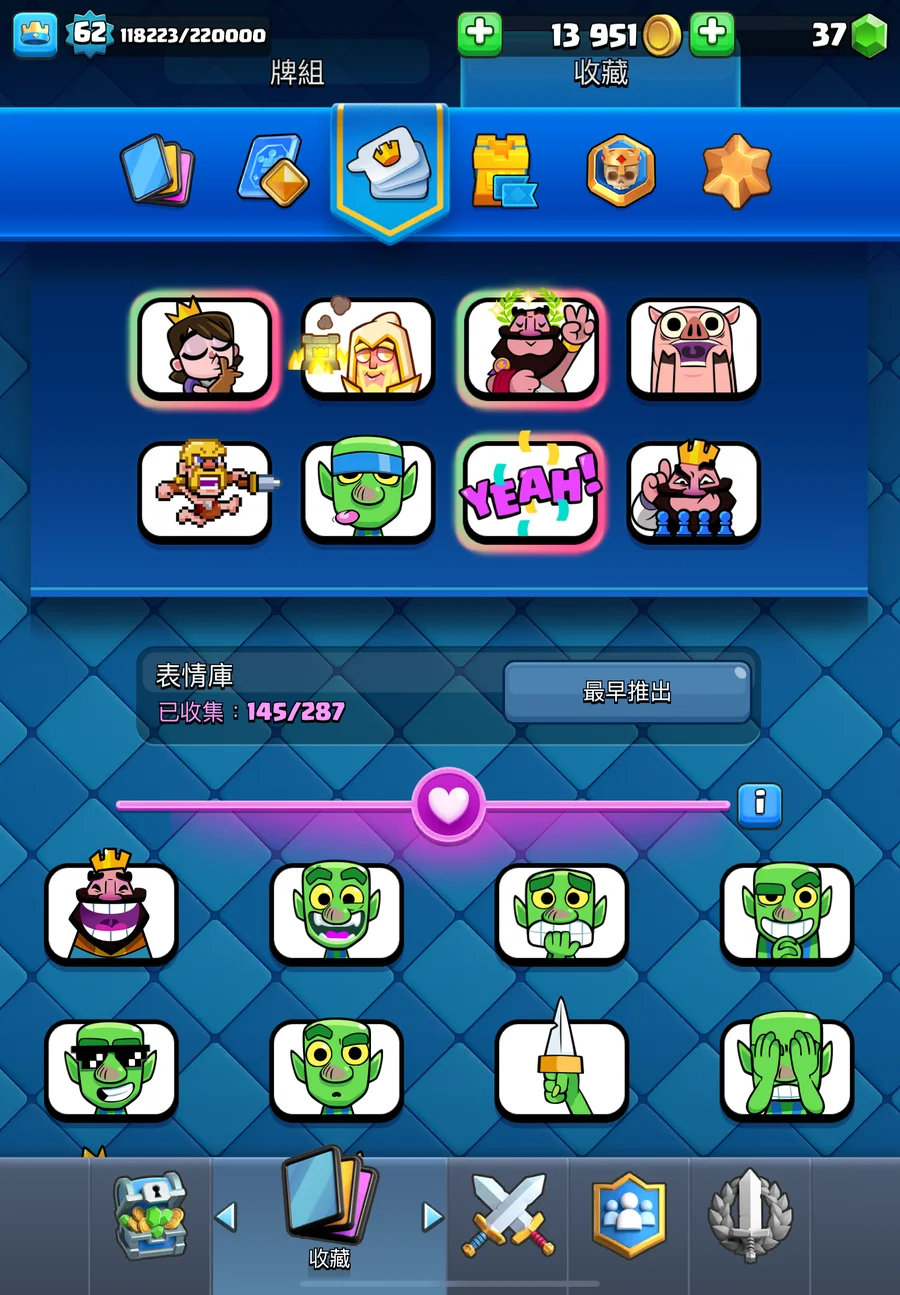
Task: Add more gold coins with plus button
Action: click(x=480, y=34)
